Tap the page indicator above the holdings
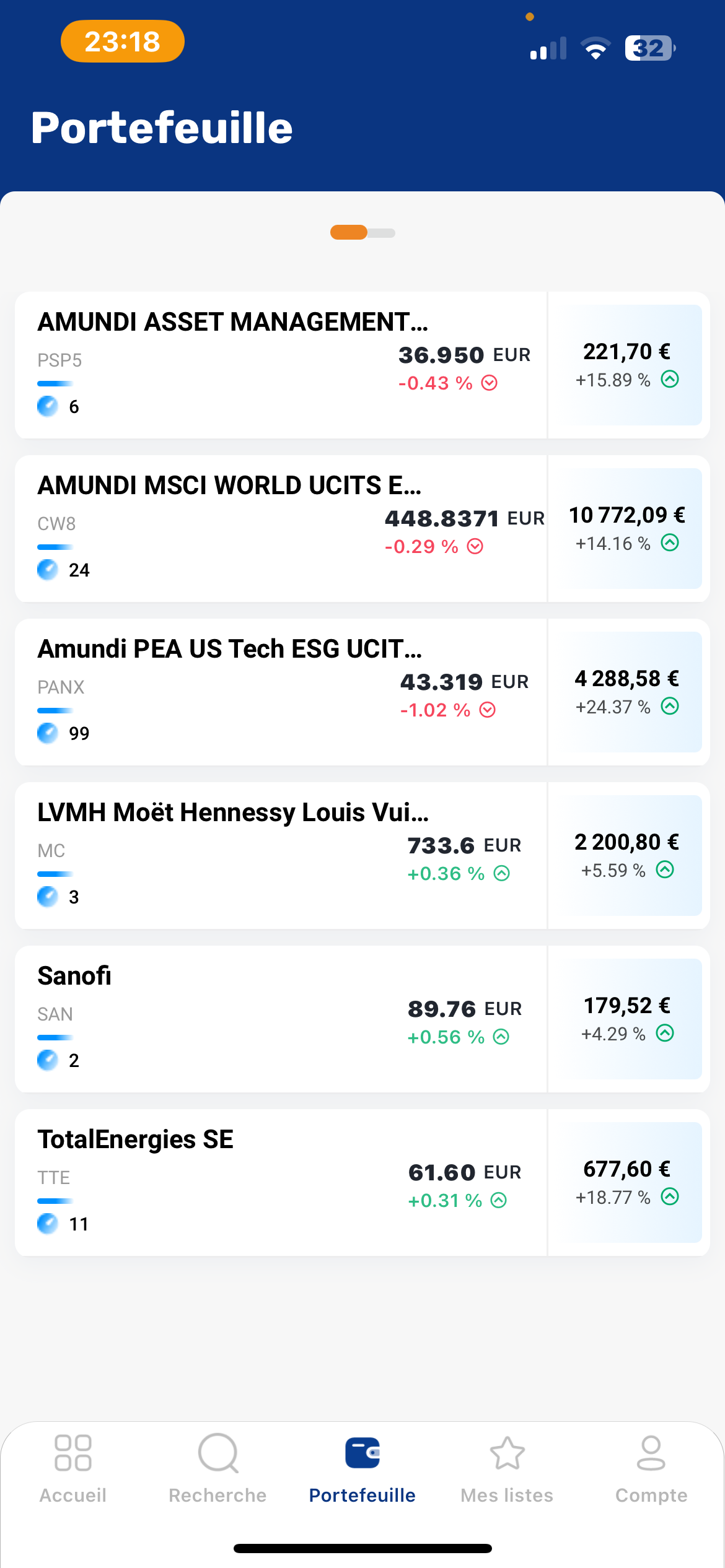The image size is (725, 1568). [x=362, y=233]
